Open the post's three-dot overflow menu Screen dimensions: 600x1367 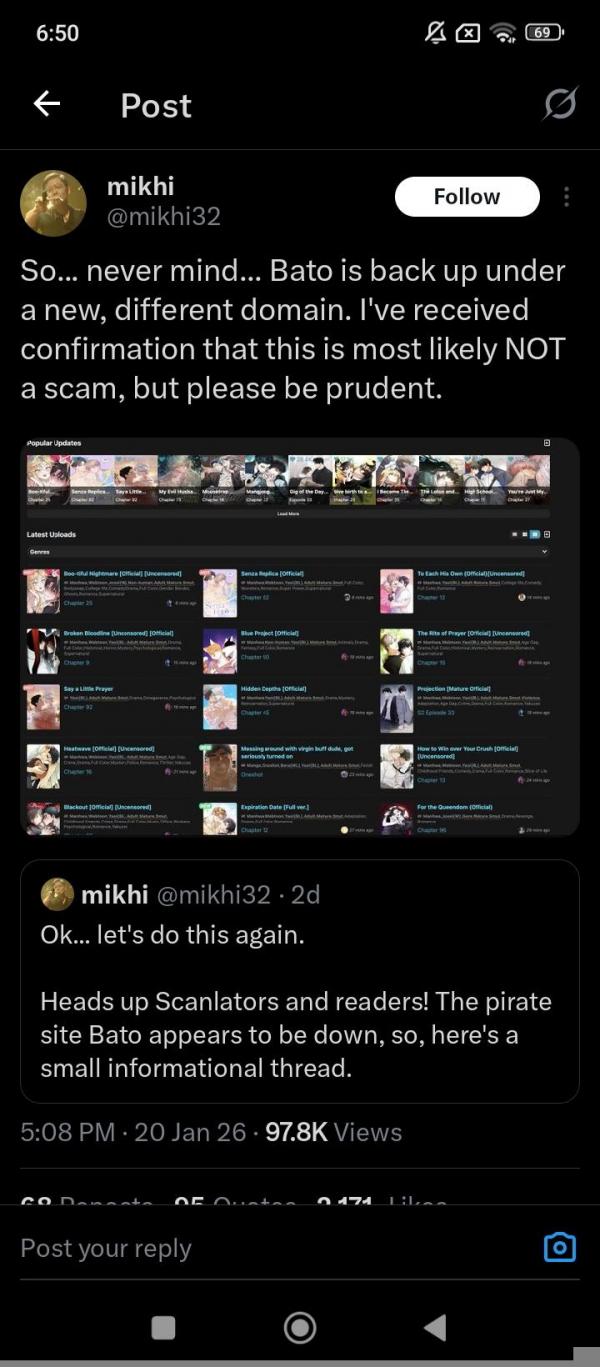[x=567, y=197]
